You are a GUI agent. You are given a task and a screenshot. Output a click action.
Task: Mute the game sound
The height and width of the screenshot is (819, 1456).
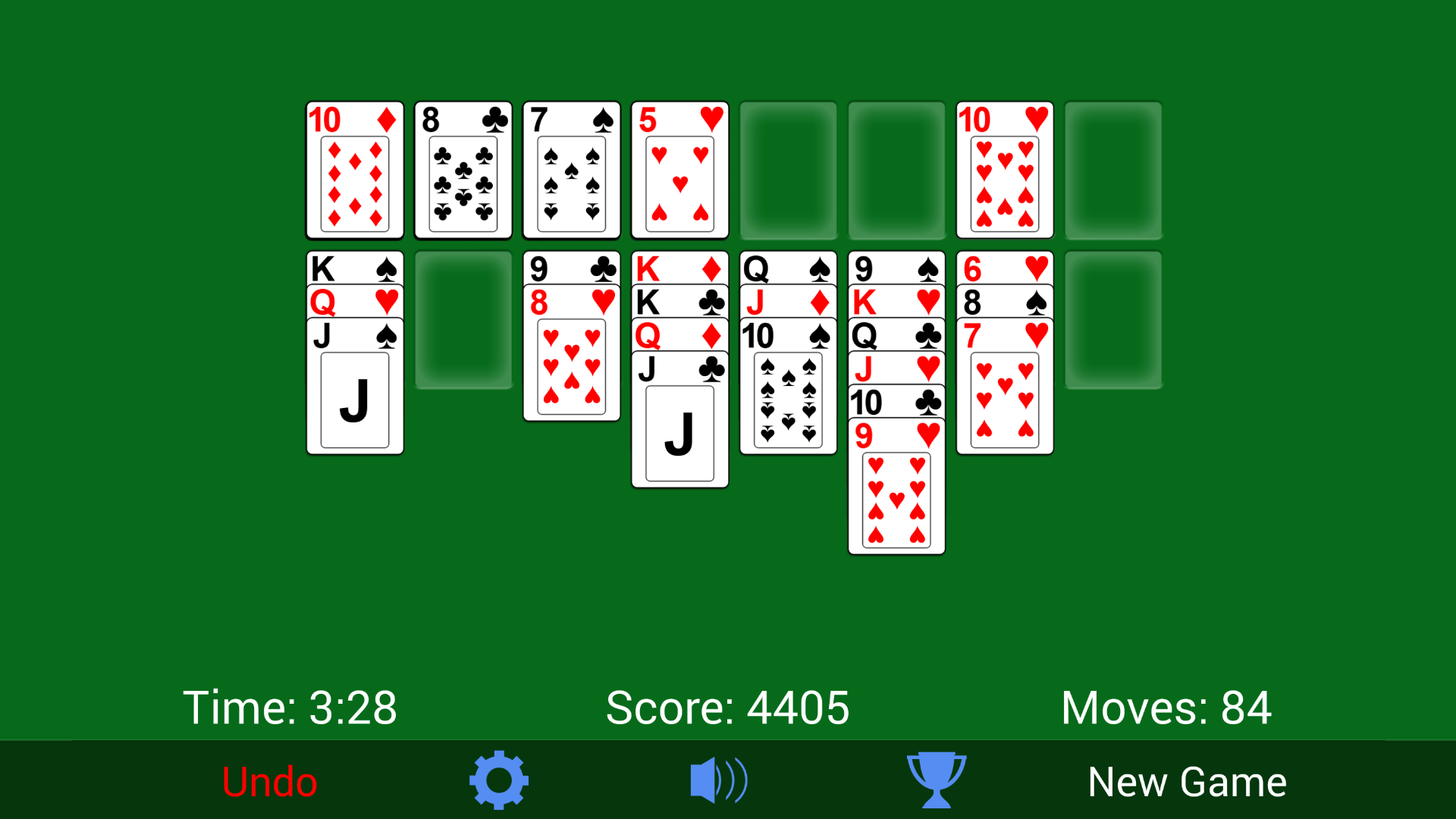point(718,780)
